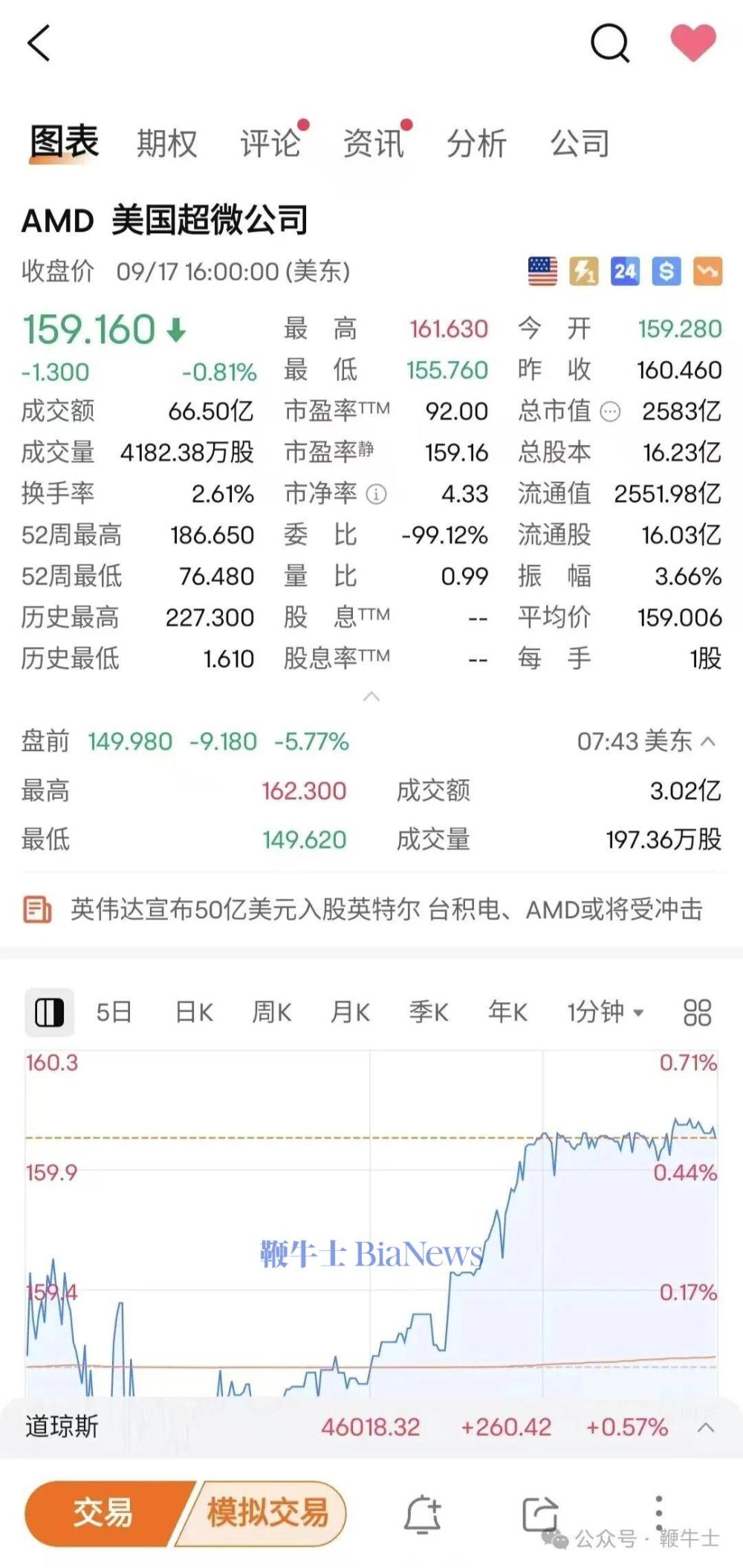
Task: Switch chart to 月K
Action: click(350, 1012)
